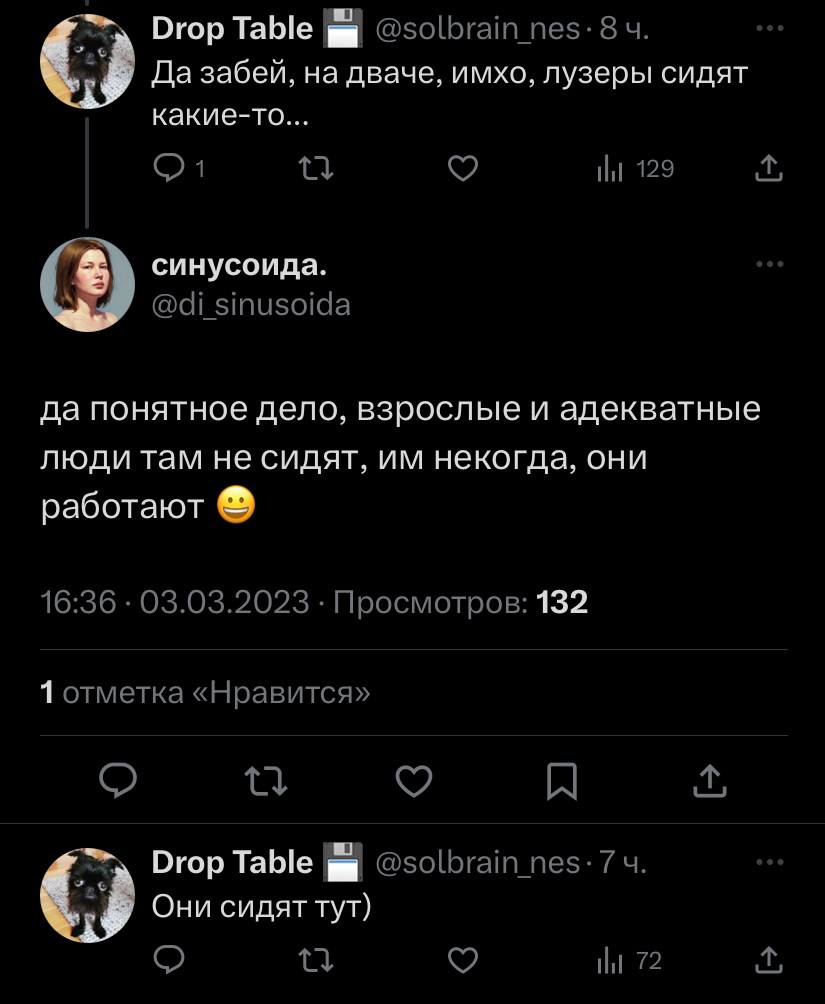The image size is (825, 1004).
Task: Share синусоида's tweet
Action: 709,781
